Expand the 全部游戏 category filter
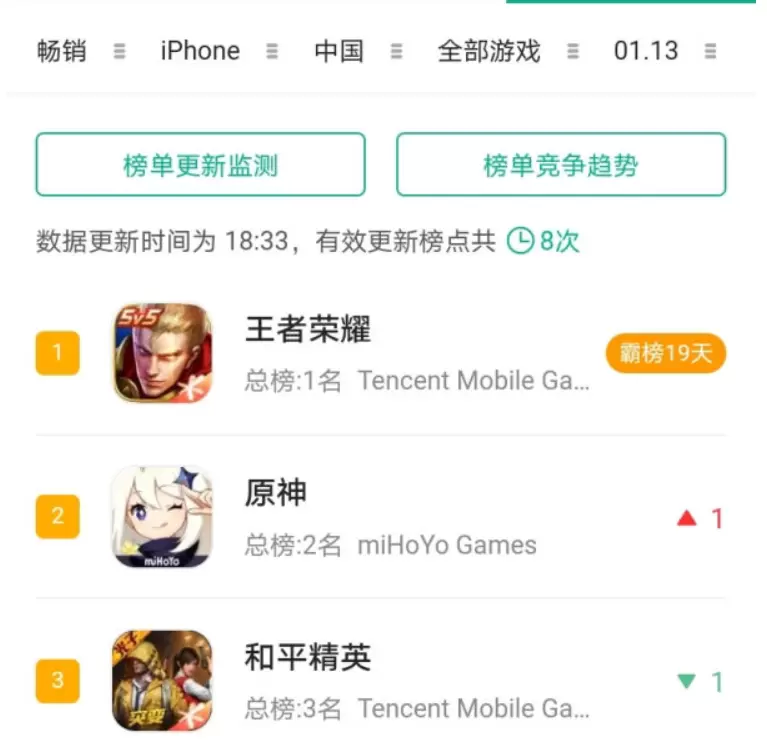Viewport: 767px width, 748px height. (x=507, y=51)
